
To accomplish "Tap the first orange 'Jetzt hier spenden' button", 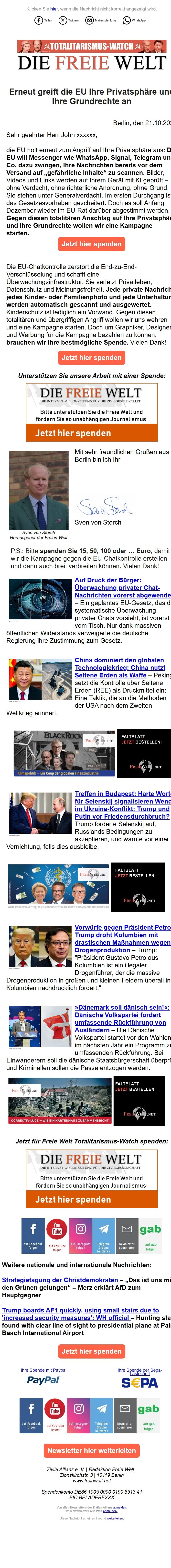I will pyautogui.click(x=92, y=244).
